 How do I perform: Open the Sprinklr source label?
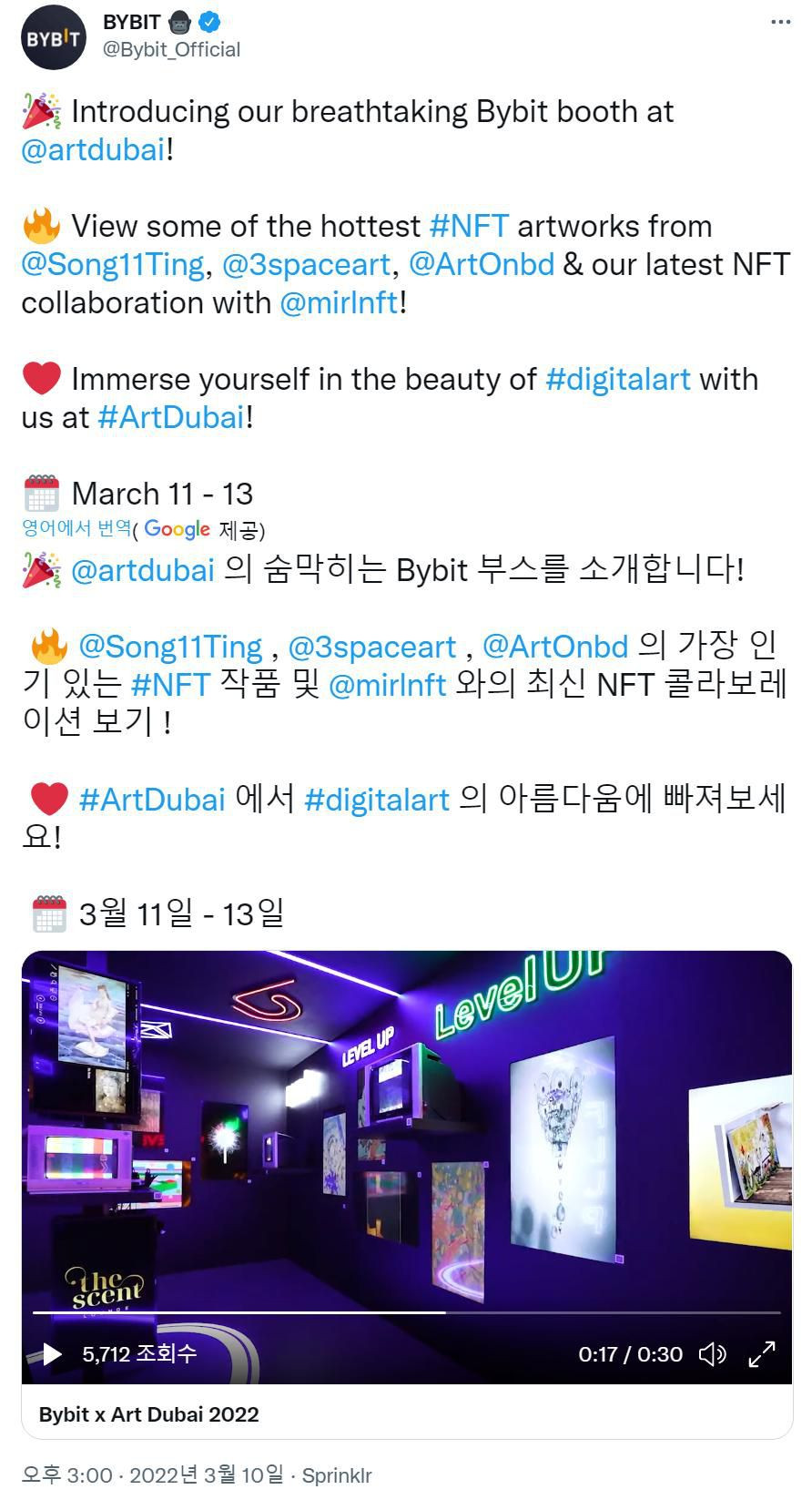point(337,1475)
